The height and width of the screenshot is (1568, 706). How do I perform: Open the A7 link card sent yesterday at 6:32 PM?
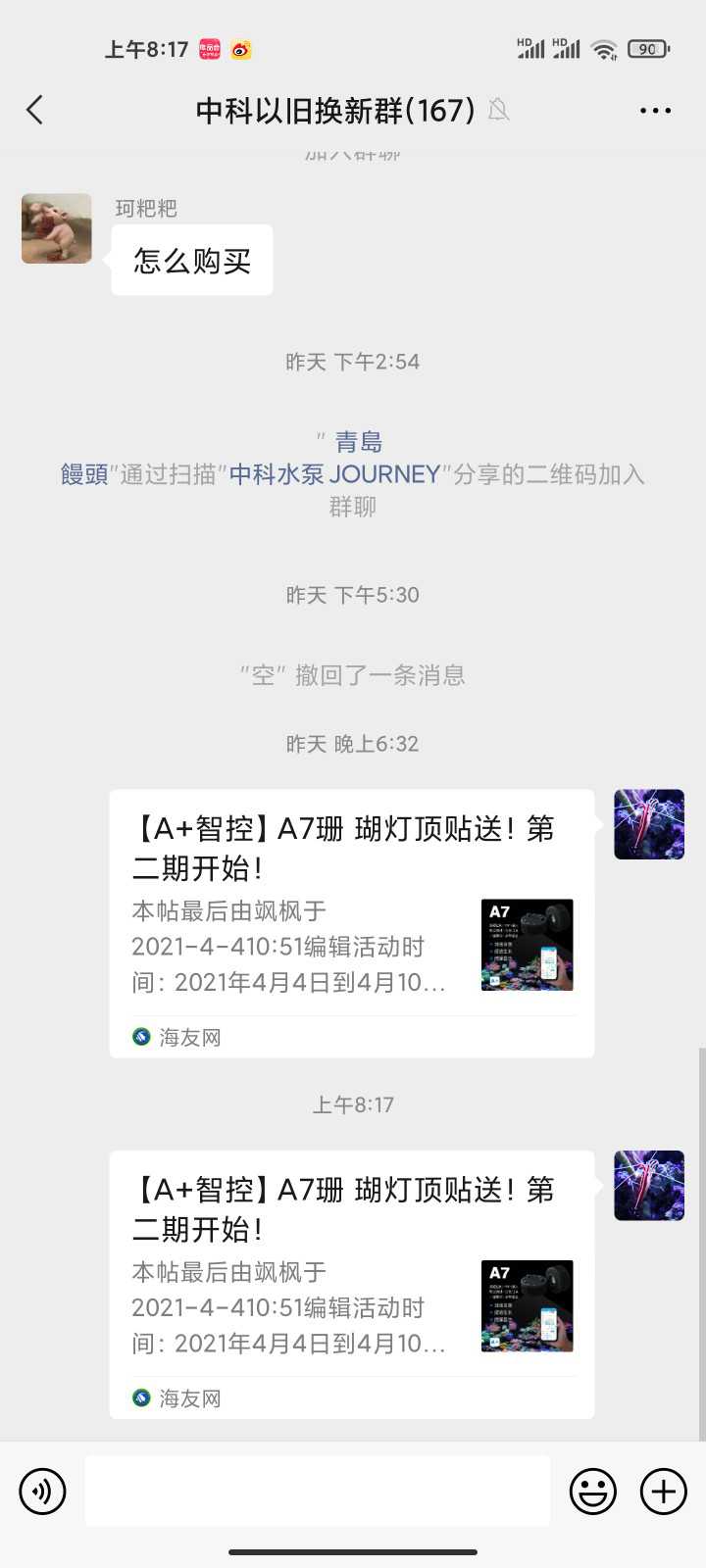click(x=351, y=923)
